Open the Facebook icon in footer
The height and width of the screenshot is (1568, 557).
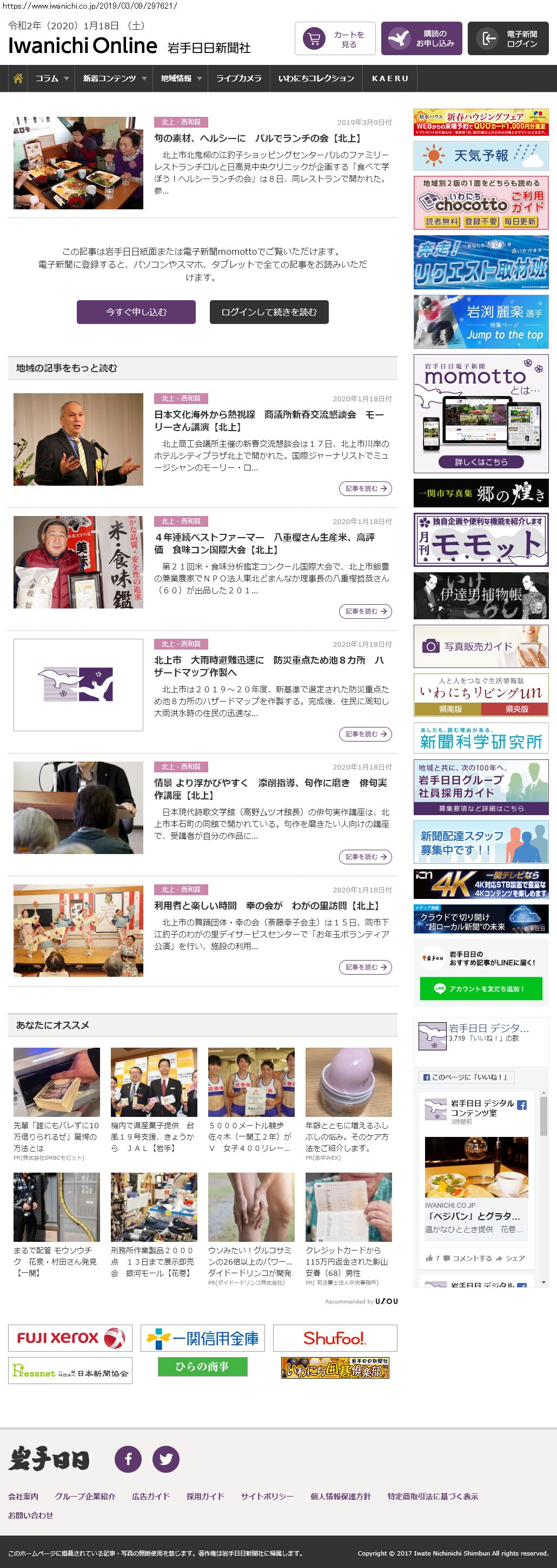[128, 1458]
